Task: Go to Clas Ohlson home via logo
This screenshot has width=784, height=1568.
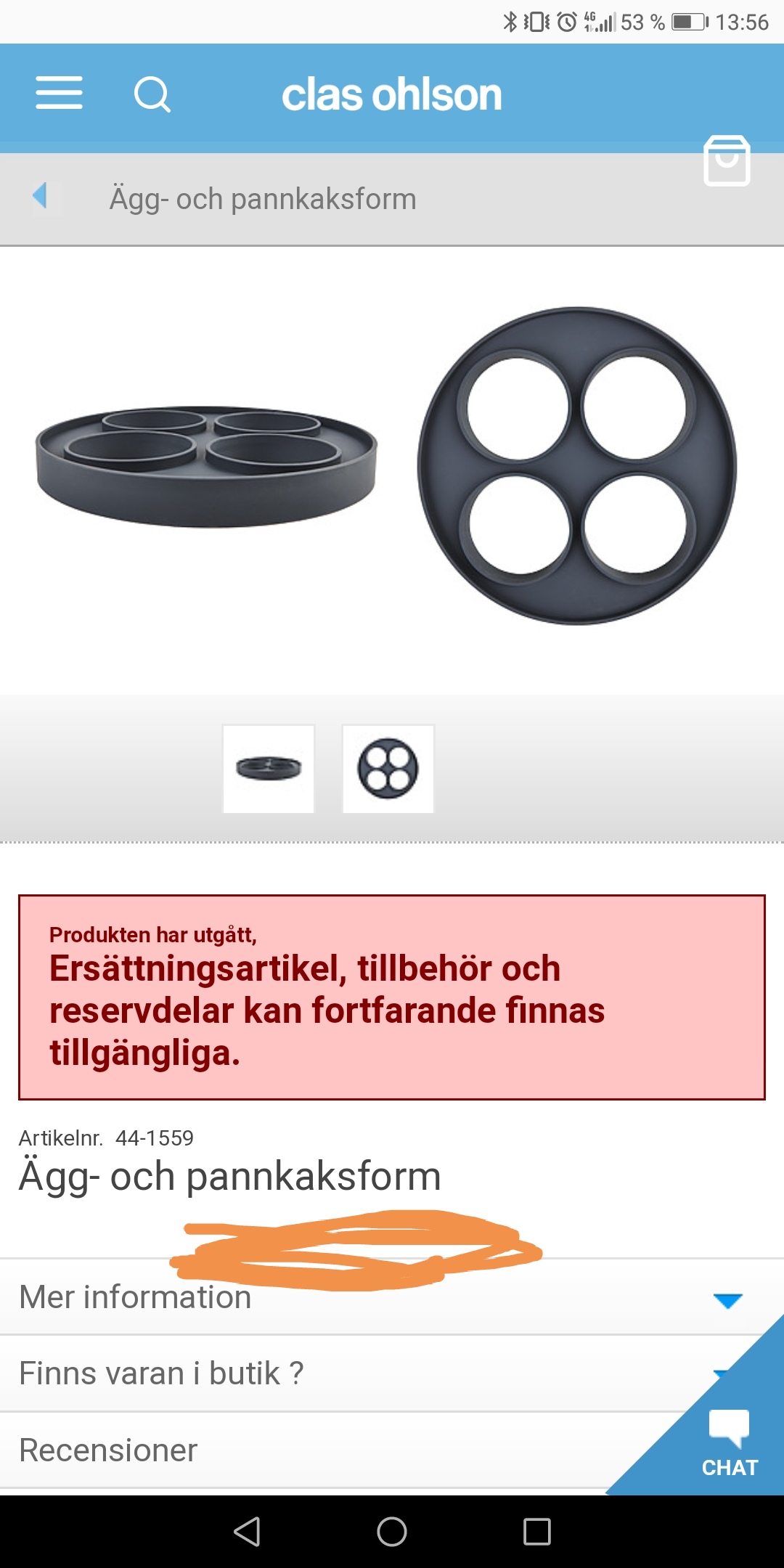Action: 391,94
